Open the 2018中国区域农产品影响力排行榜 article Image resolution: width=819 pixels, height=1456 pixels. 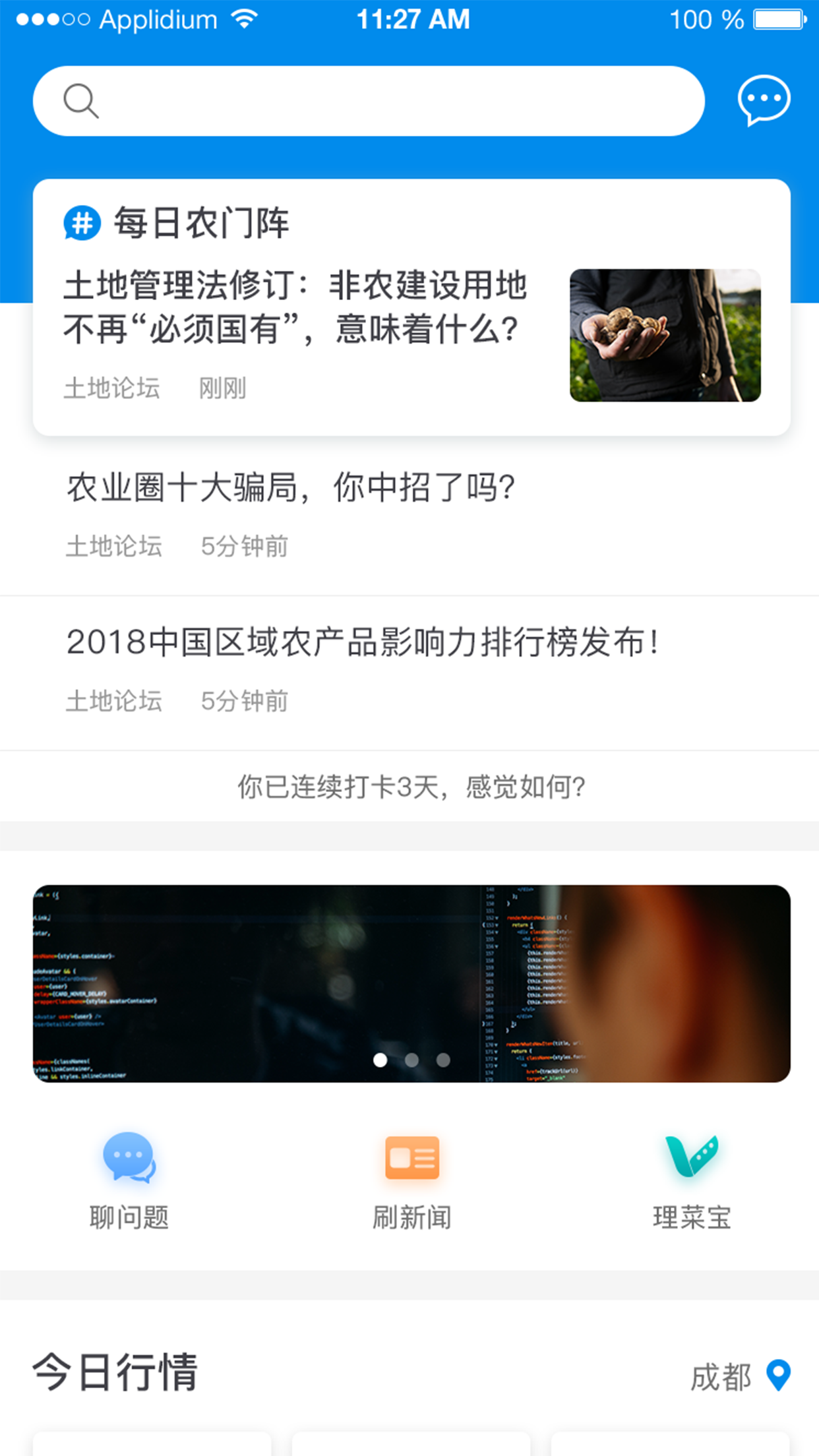pyautogui.click(x=363, y=643)
